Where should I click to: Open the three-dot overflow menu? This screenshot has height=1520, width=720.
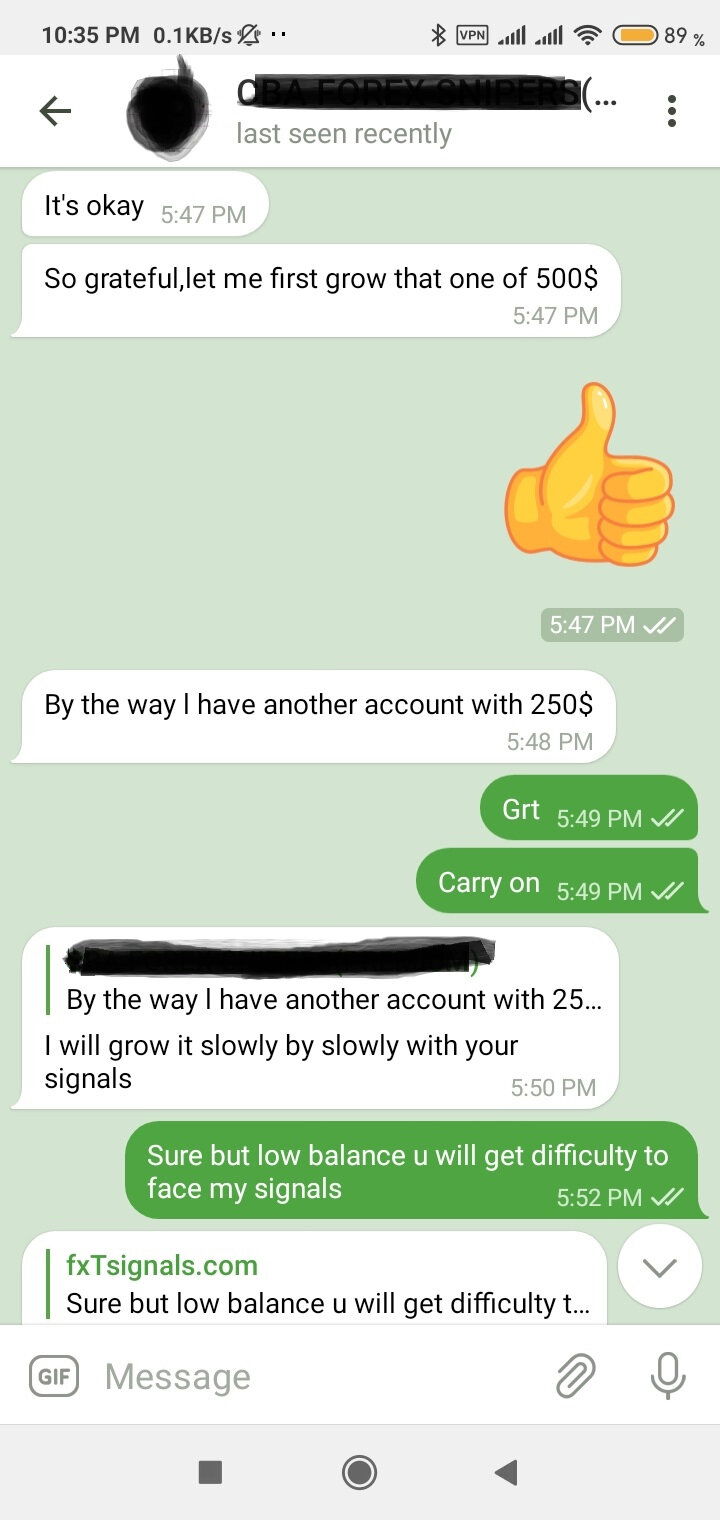pyautogui.click(x=671, y=111)
